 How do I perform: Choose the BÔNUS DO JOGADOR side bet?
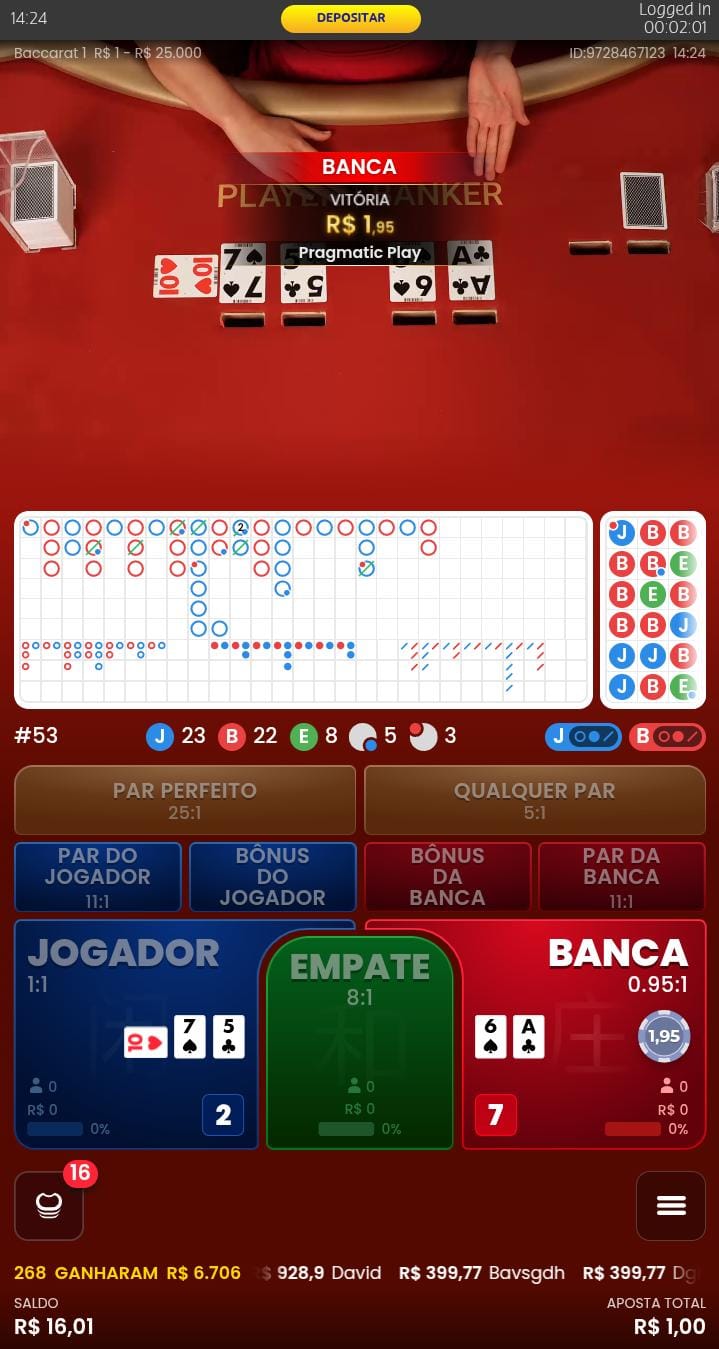pos(272,877)
